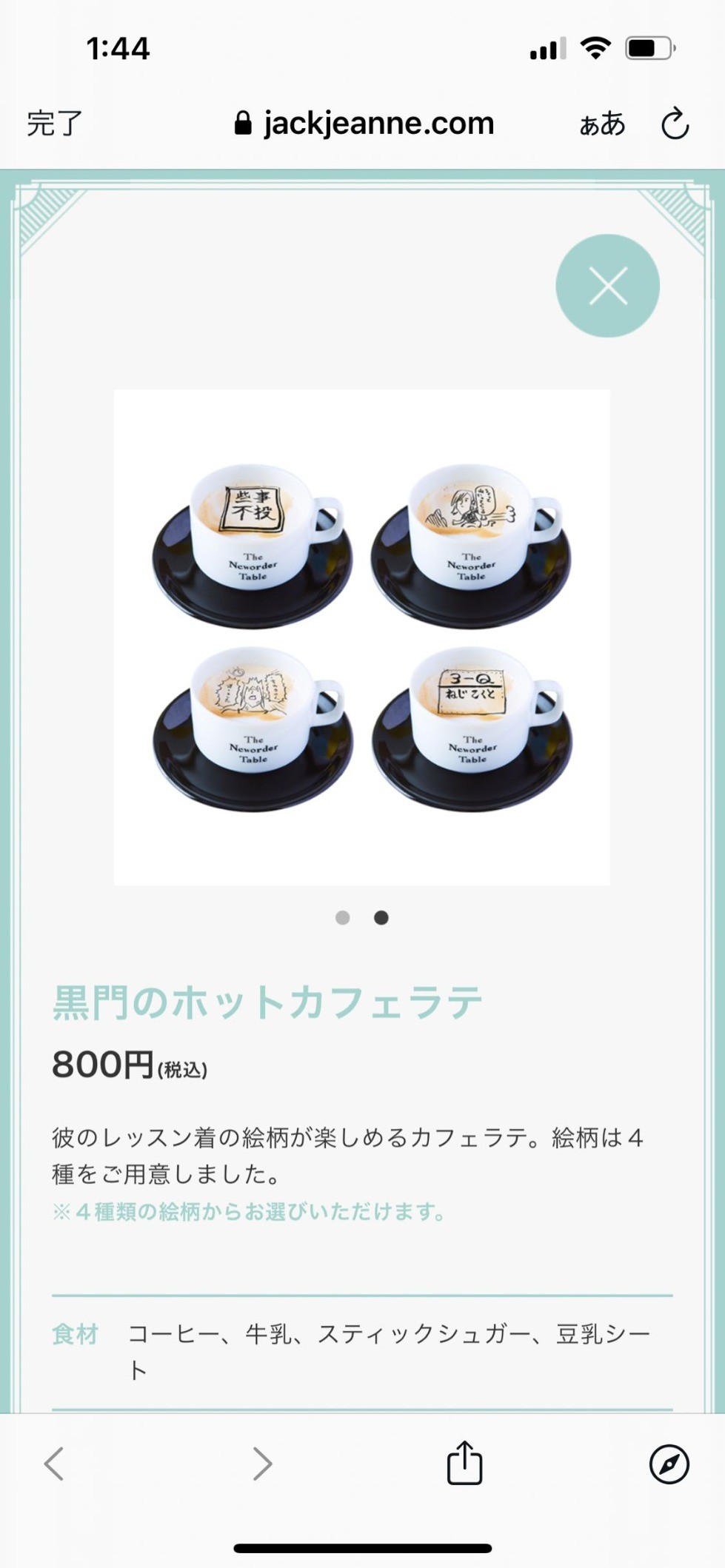Close the latte detail popup

(607, 286)
